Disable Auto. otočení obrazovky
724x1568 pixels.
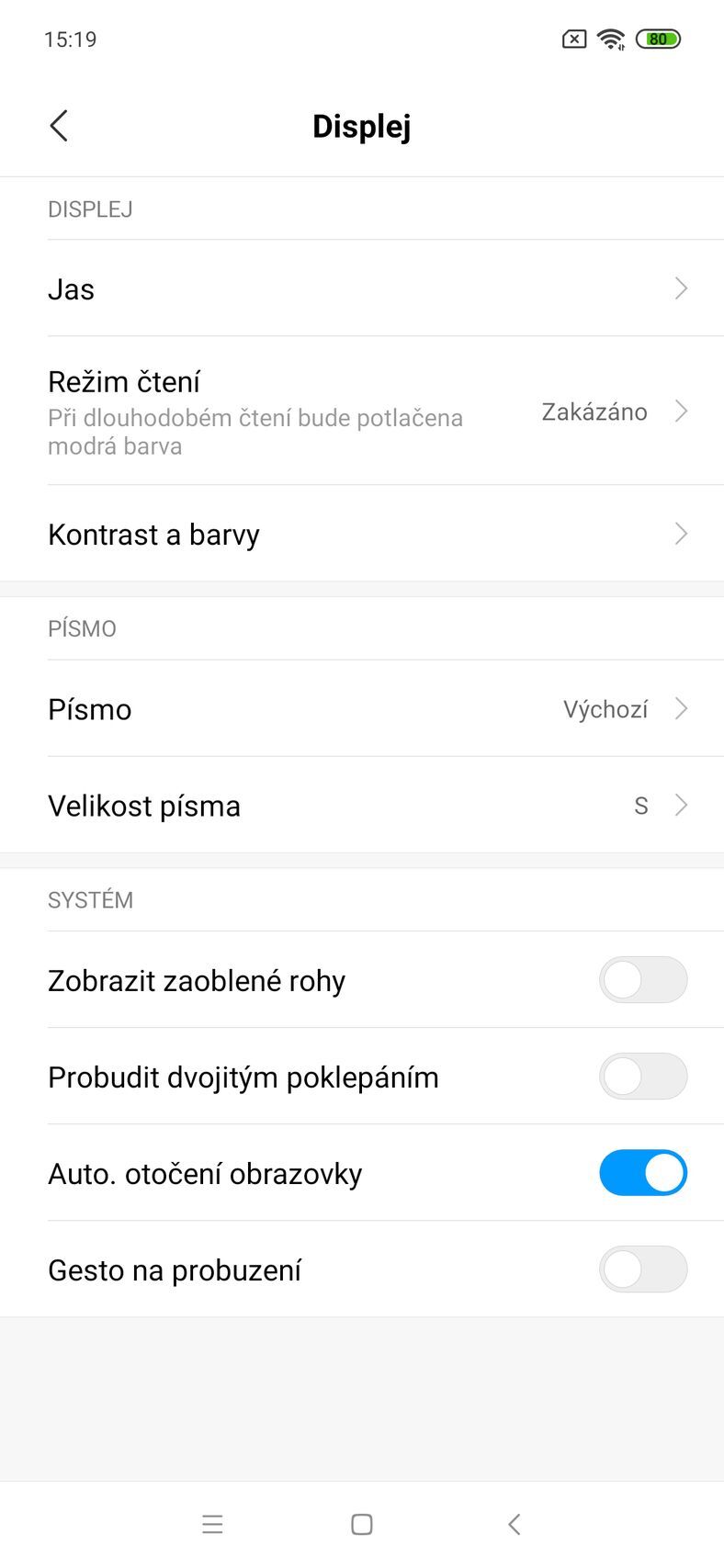click(642, 1172)
